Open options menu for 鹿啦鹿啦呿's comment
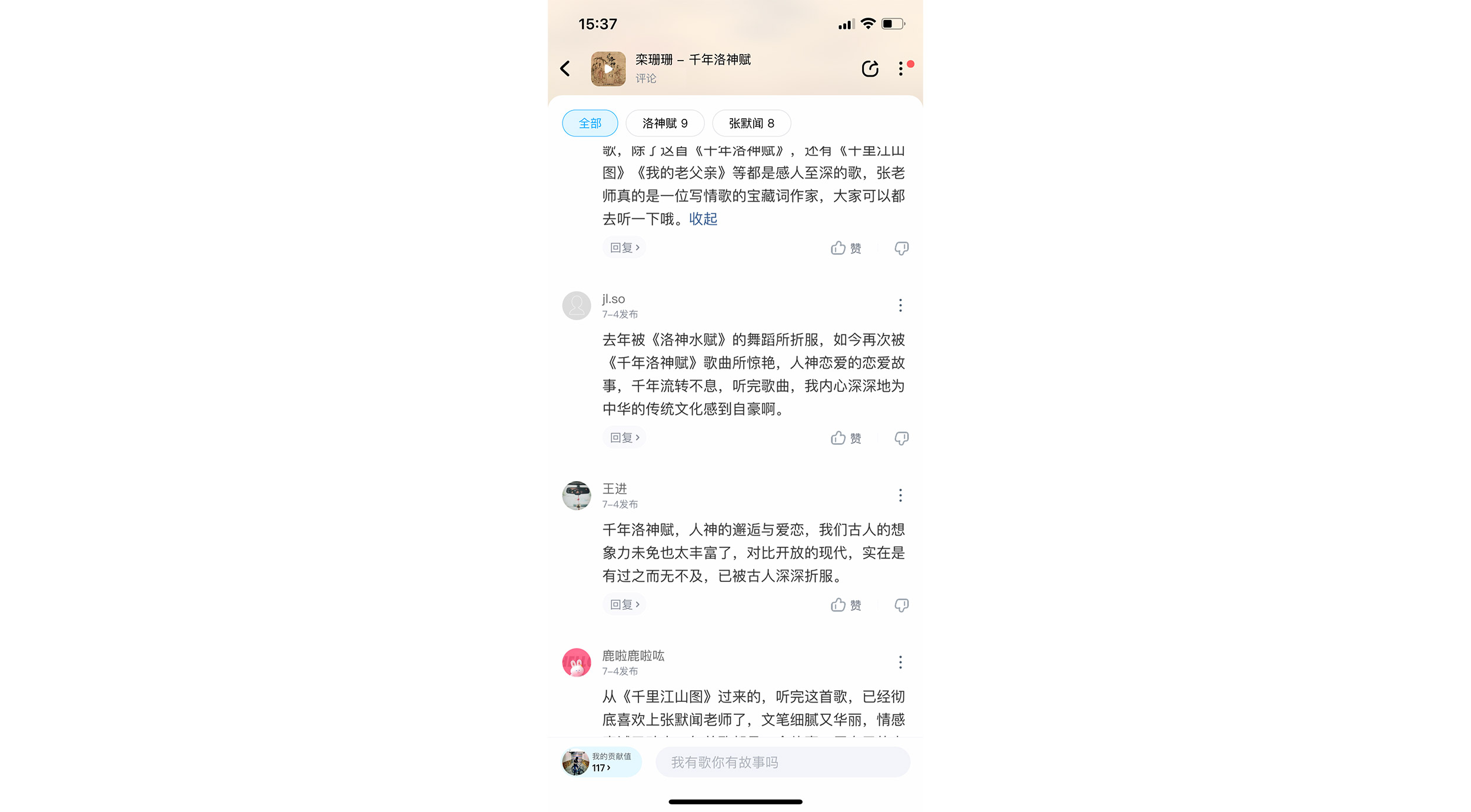 [900, 663]
